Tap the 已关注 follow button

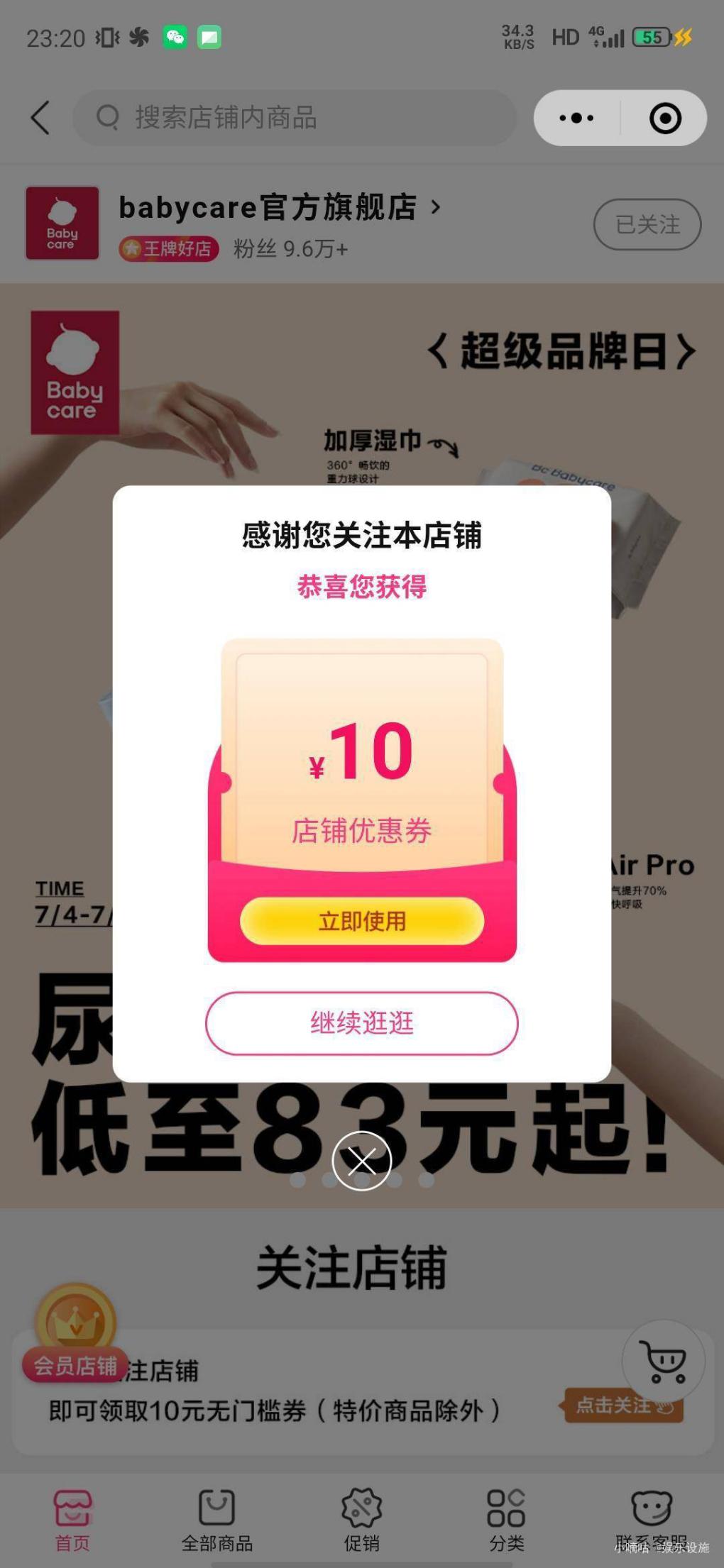pos(647,225)
